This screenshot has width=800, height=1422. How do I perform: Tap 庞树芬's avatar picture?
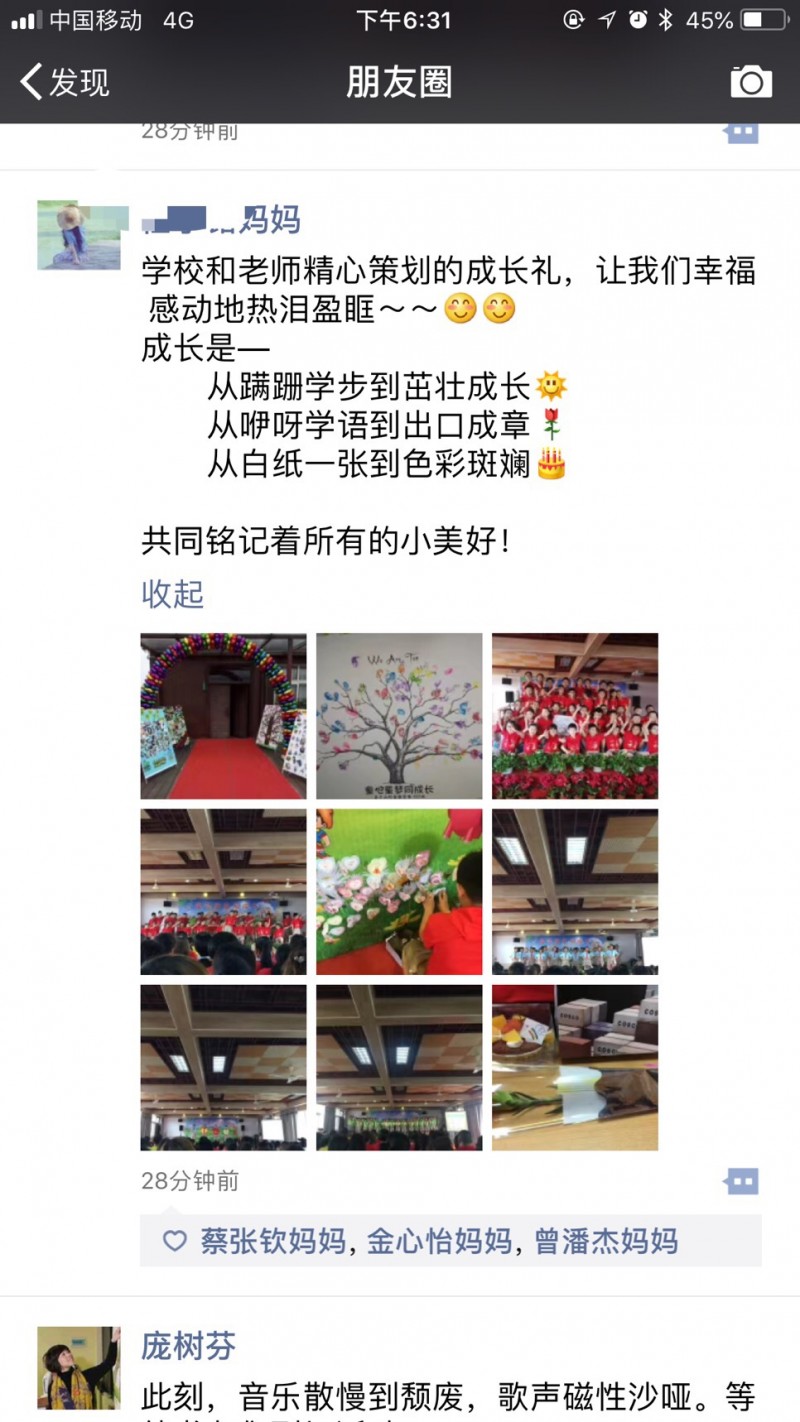click(79, 1368)
